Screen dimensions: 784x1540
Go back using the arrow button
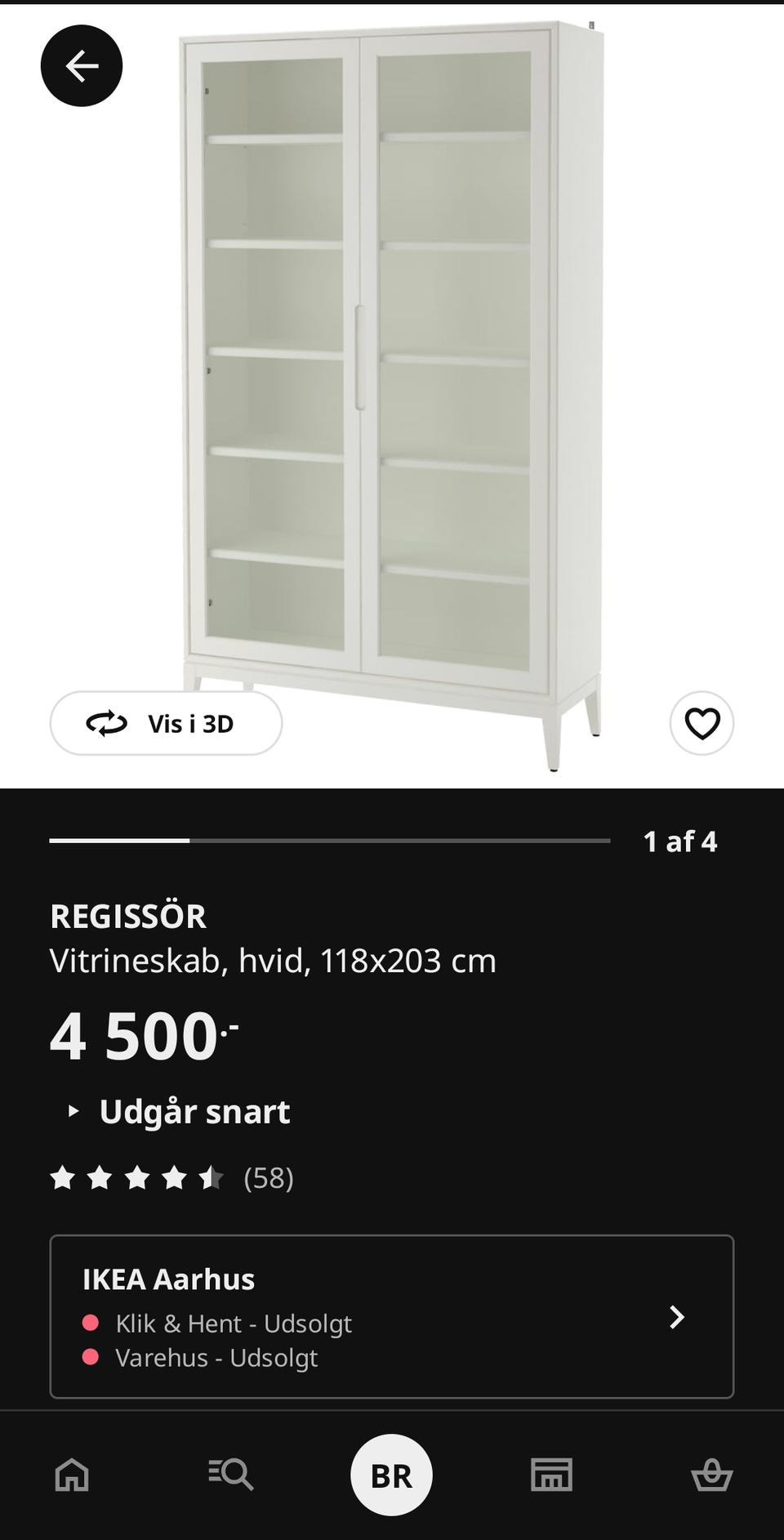click(x=82, y=66)
